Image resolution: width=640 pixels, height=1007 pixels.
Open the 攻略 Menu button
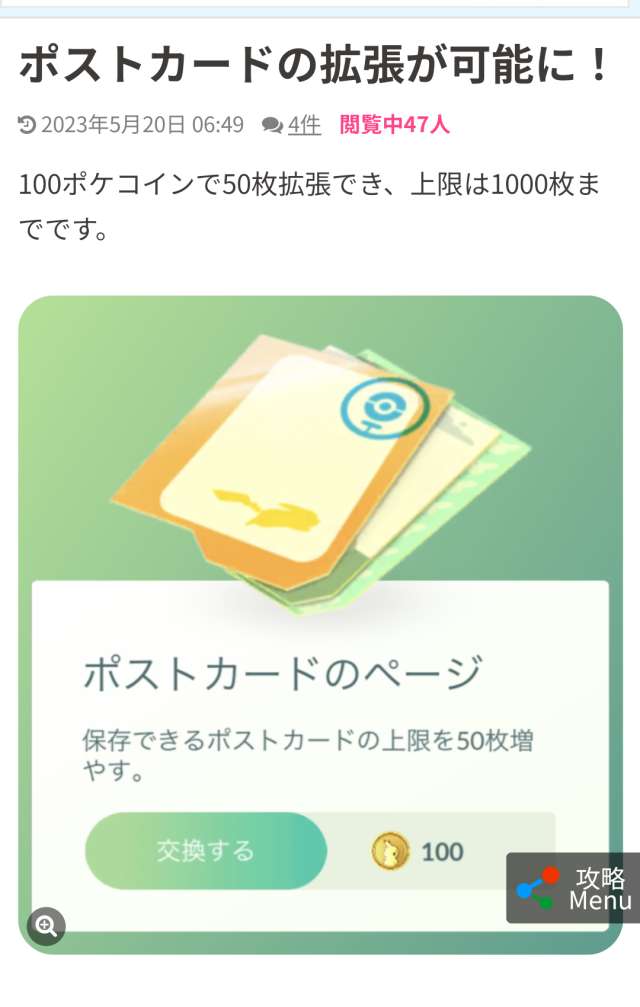573,888
